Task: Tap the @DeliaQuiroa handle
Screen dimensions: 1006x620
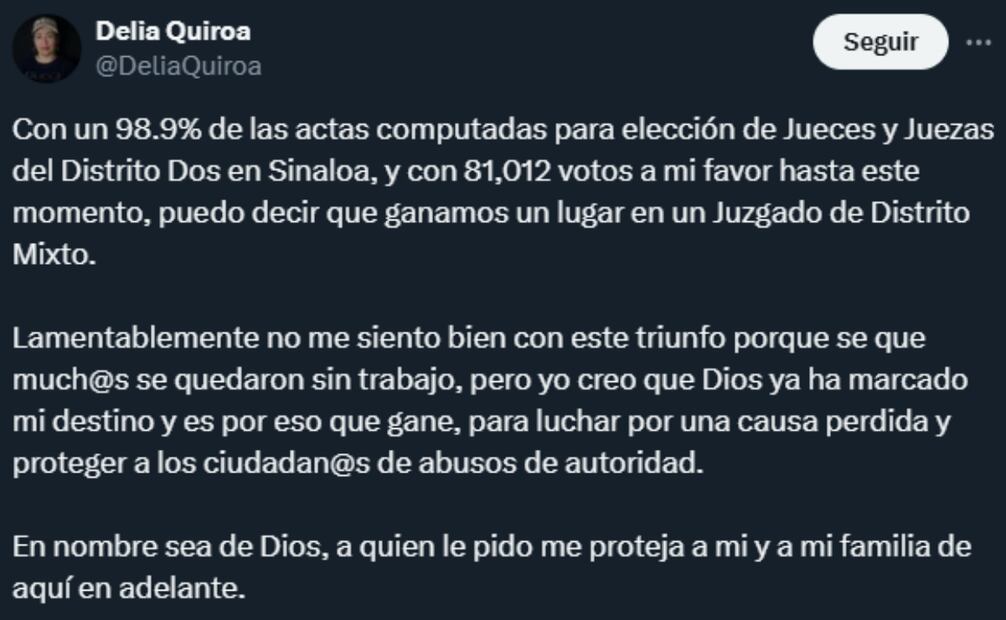Action: pyautogui.click(x=178, y=66)
